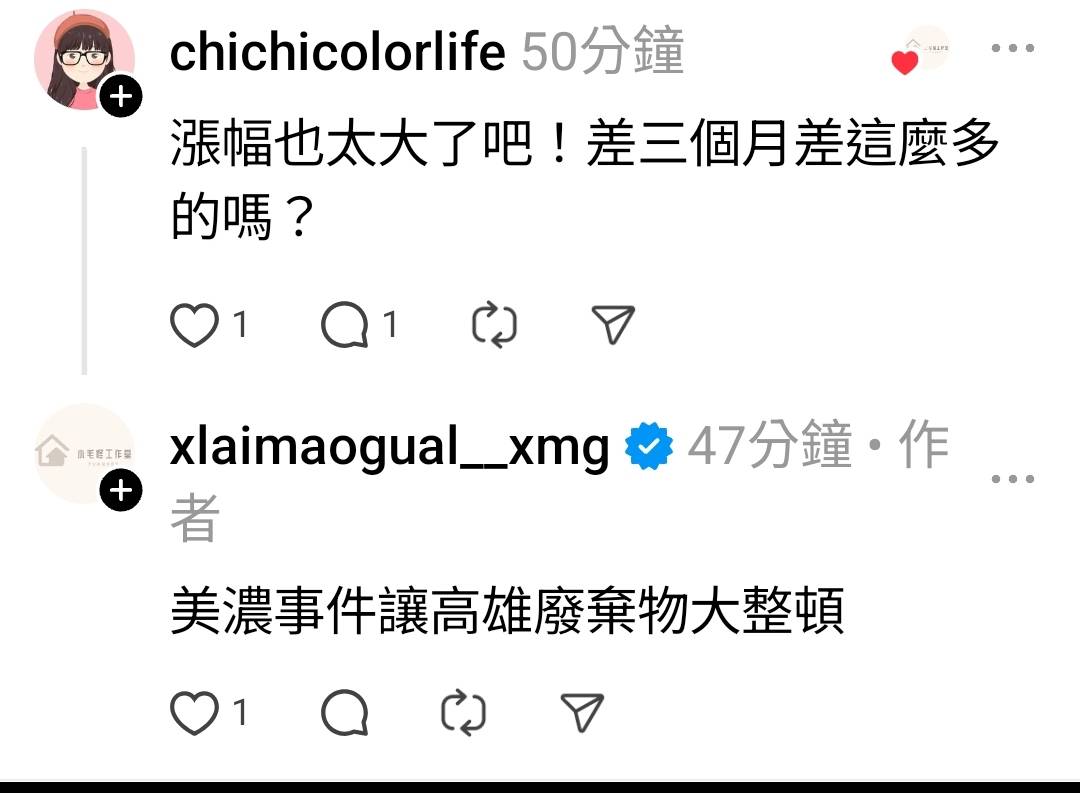The image size is (1080, 793).
Task: Reply to xlaimaogual__xmg's comment
Action: (345, 713)
